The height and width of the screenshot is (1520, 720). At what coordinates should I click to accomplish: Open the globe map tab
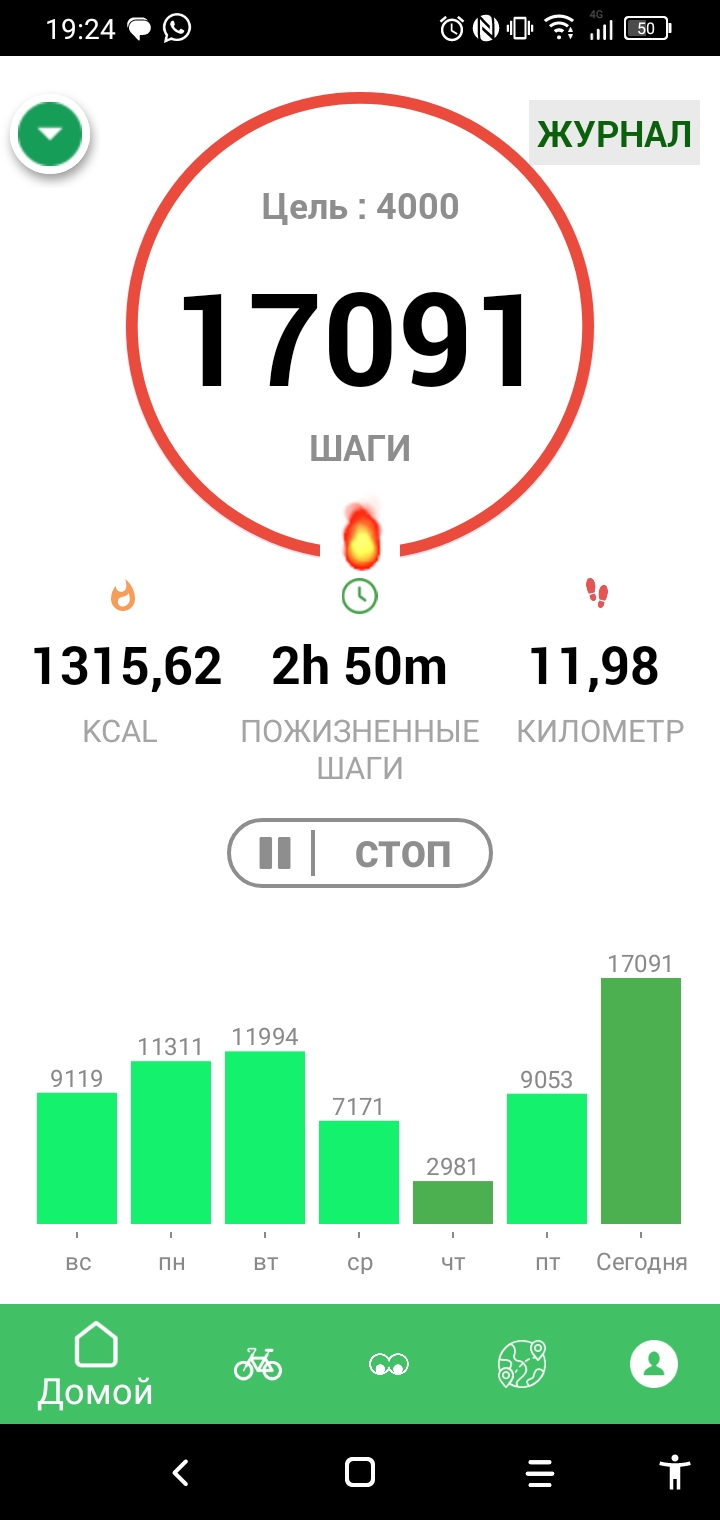pyautogui.click(x=522, y=1364)
